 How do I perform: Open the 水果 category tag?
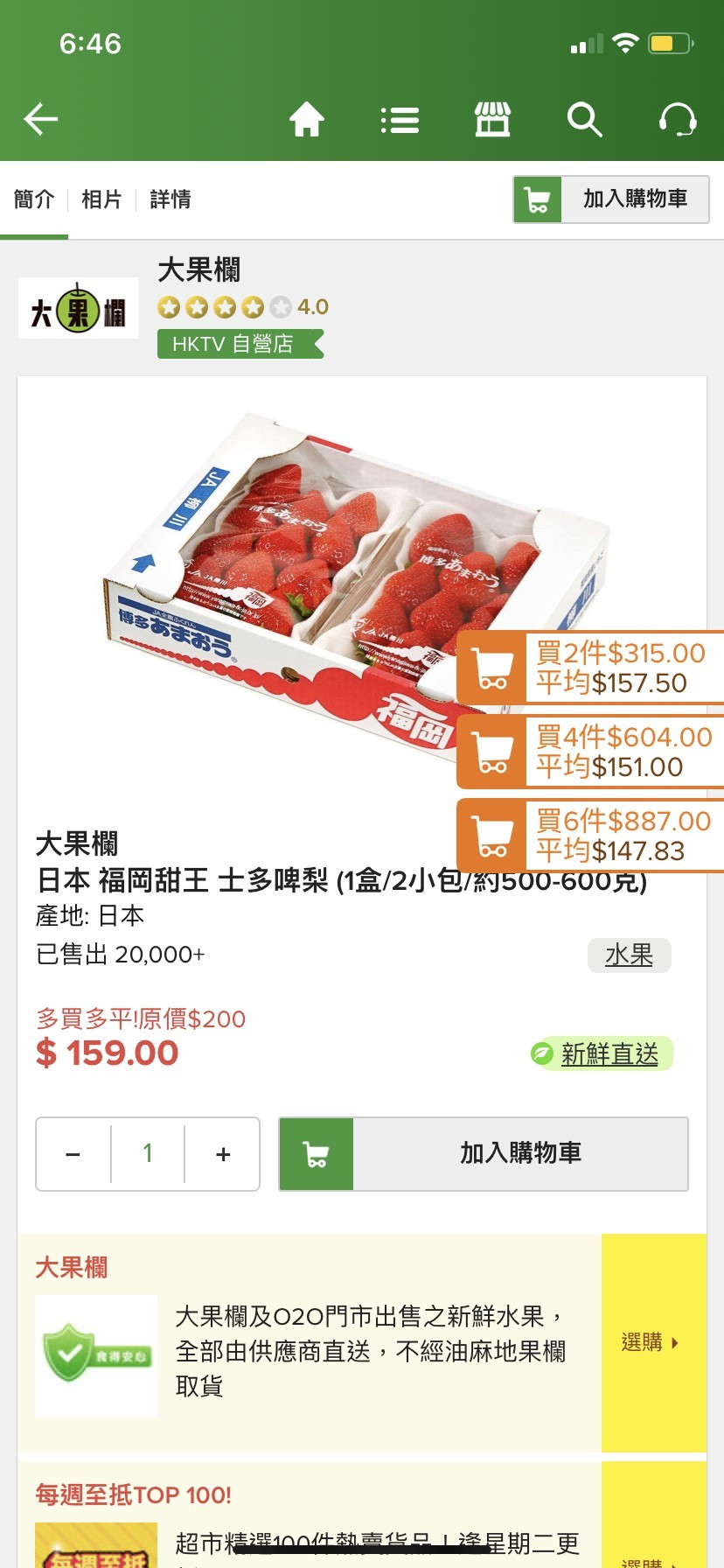629,955
